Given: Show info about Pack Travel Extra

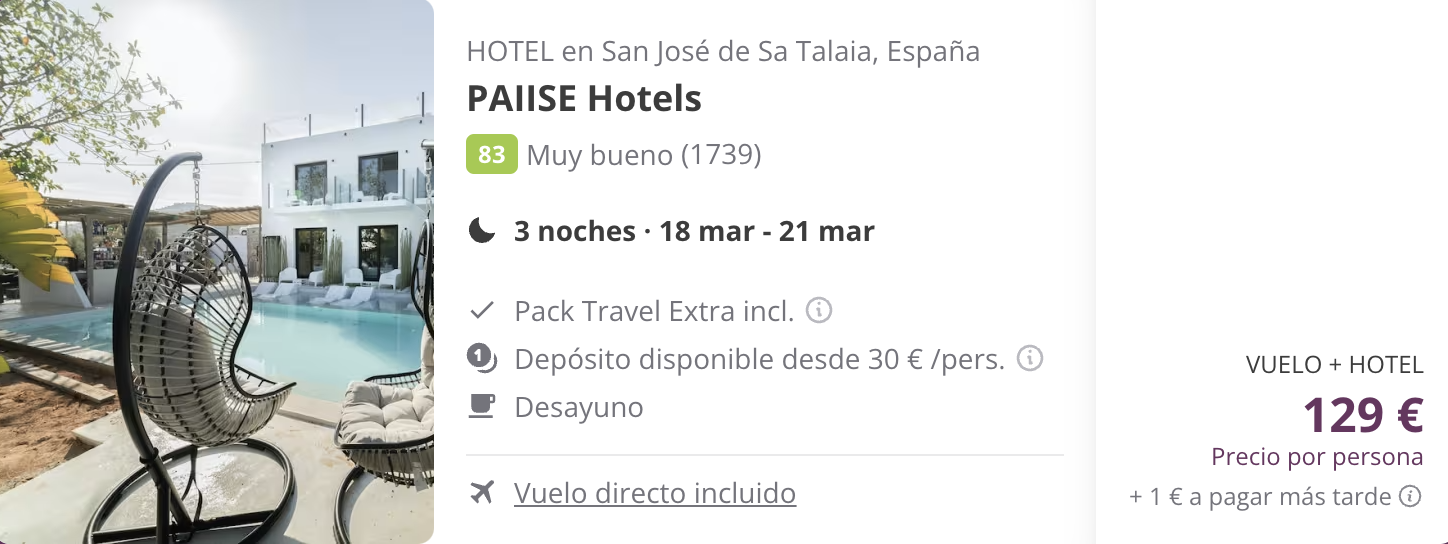Looking at the screenshot, I should click(819, 310).
